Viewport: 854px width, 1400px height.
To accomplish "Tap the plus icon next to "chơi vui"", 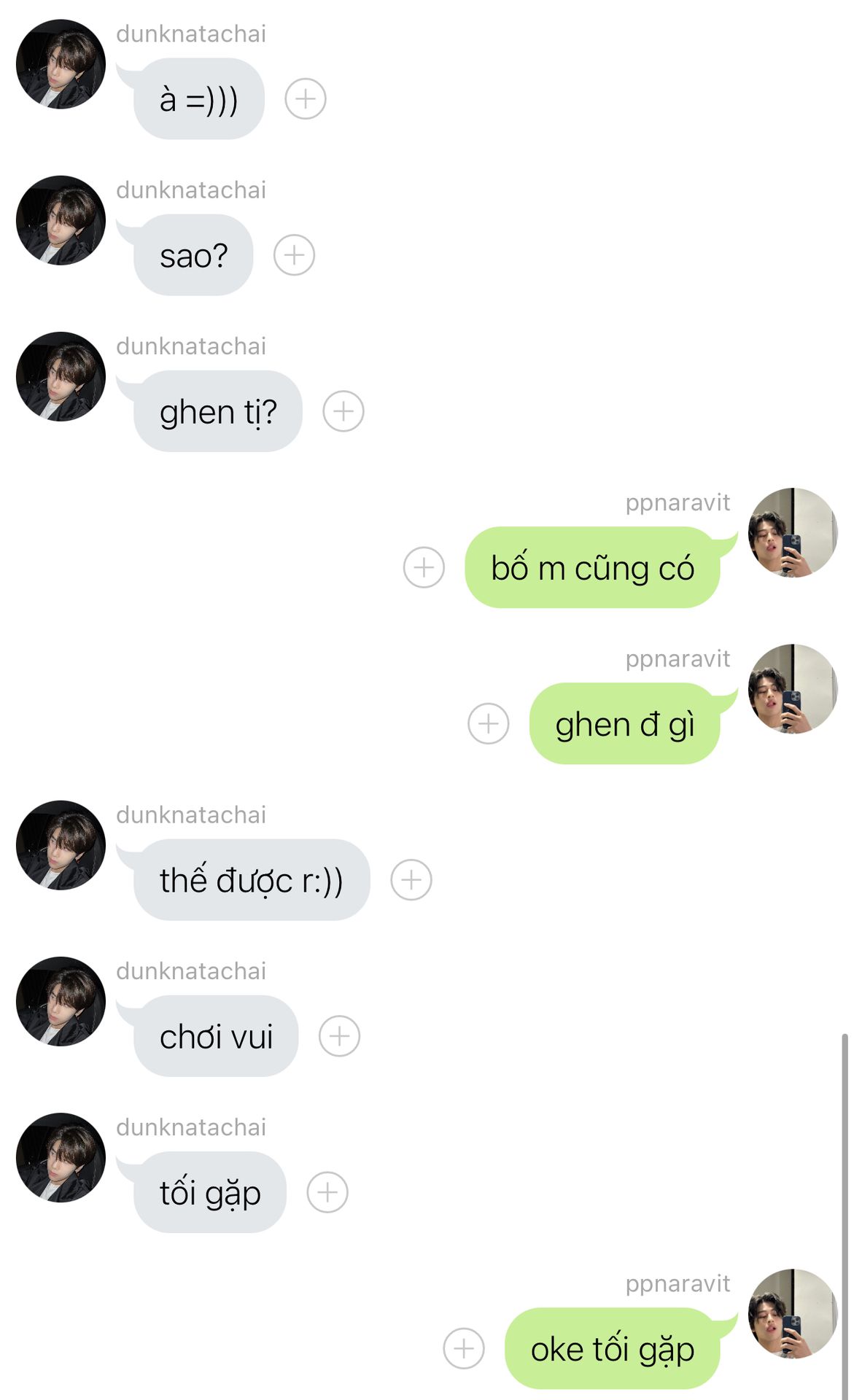I will tap(340, 1036).
